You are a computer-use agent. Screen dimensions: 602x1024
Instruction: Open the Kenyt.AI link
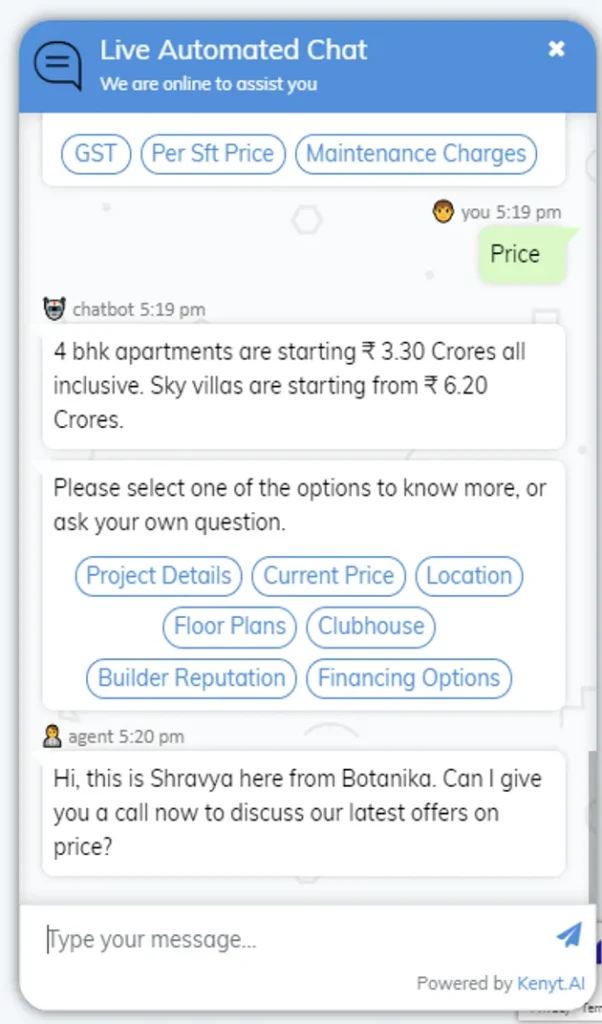550,984
